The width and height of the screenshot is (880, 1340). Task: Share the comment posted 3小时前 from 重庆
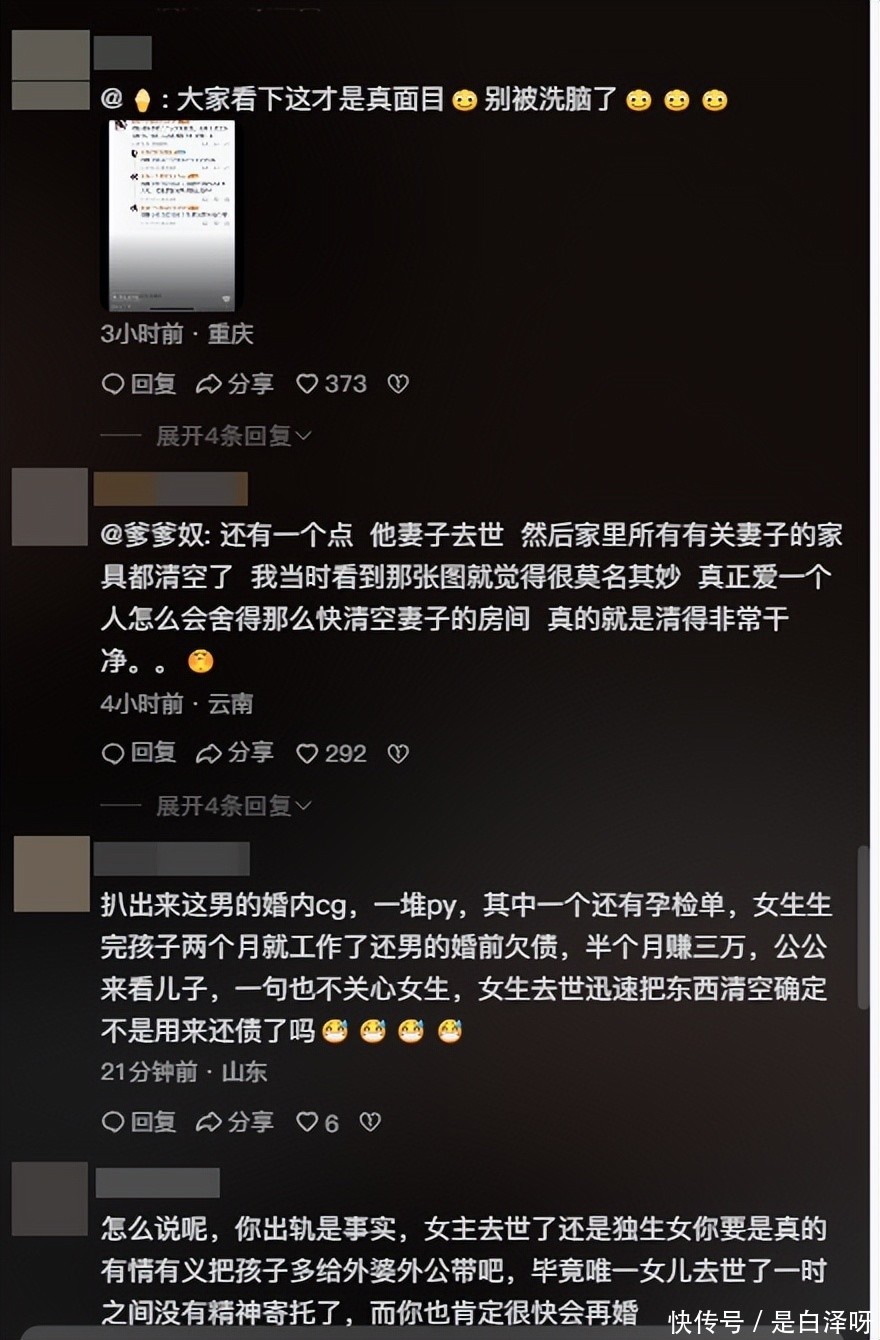(x=234, y=384)
